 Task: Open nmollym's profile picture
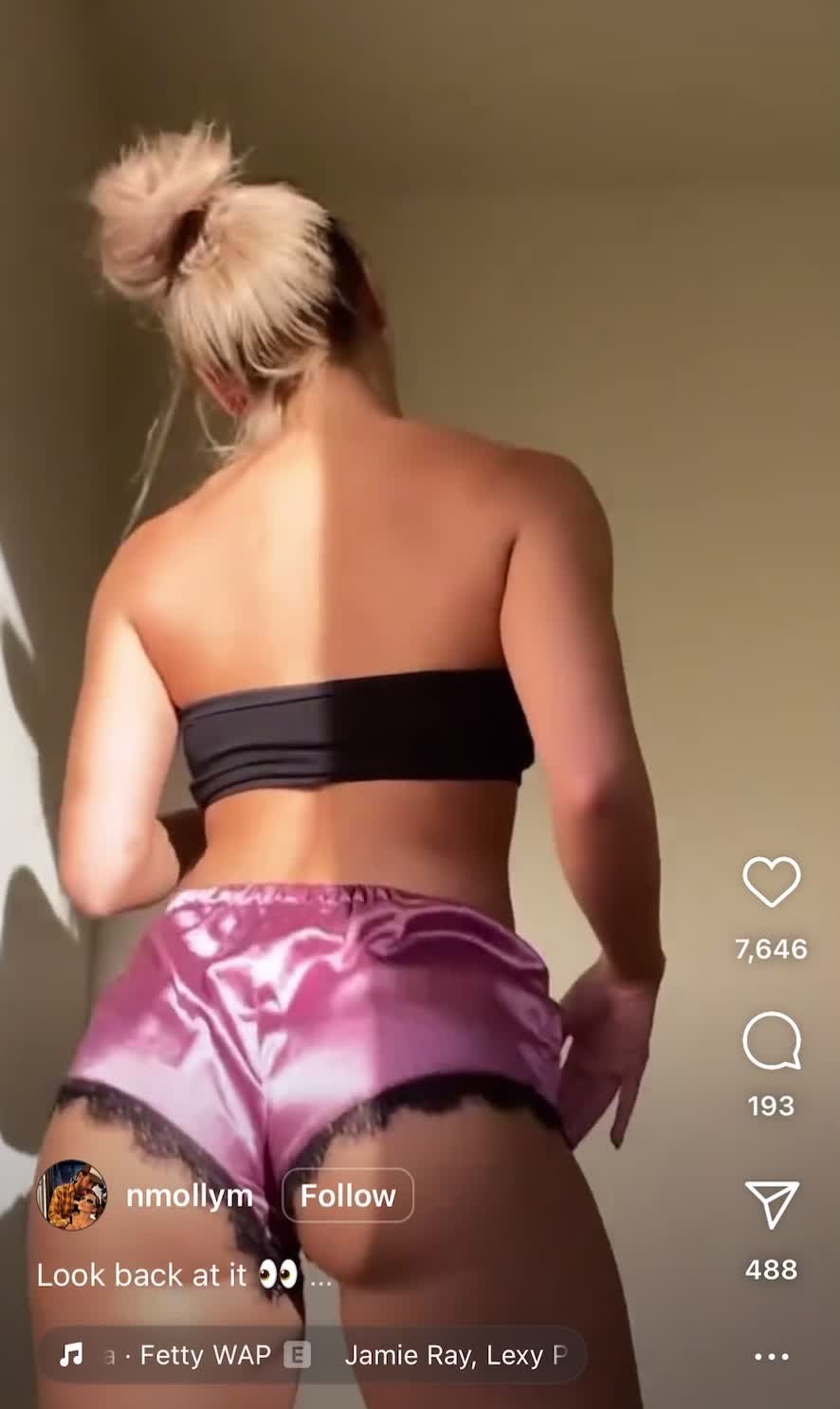tap(71, 1195)
